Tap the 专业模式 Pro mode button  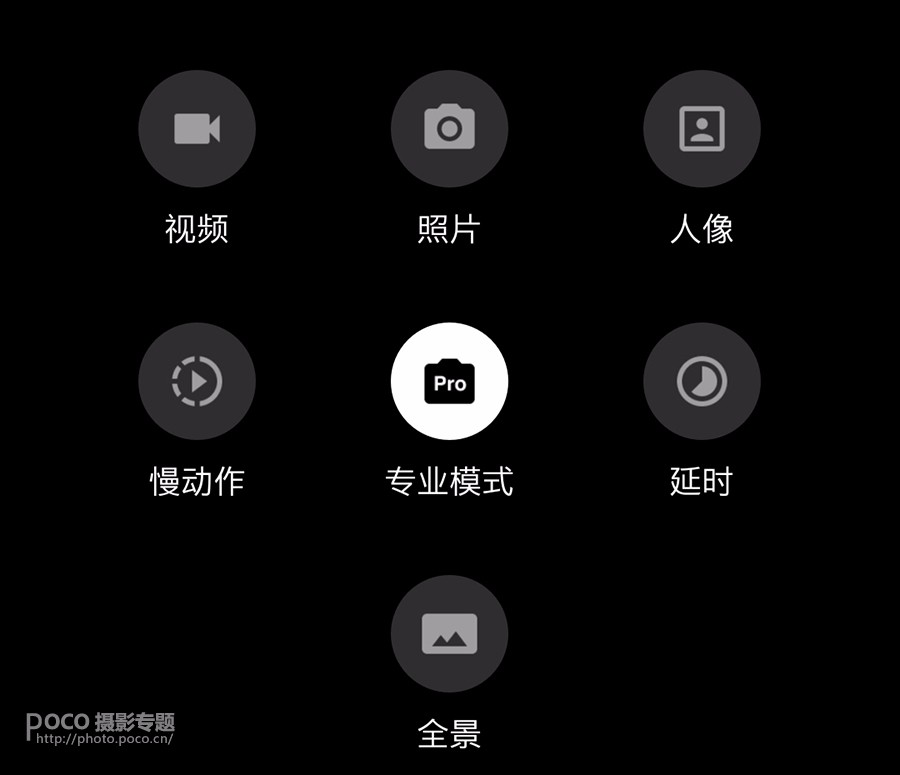point(449,381)
